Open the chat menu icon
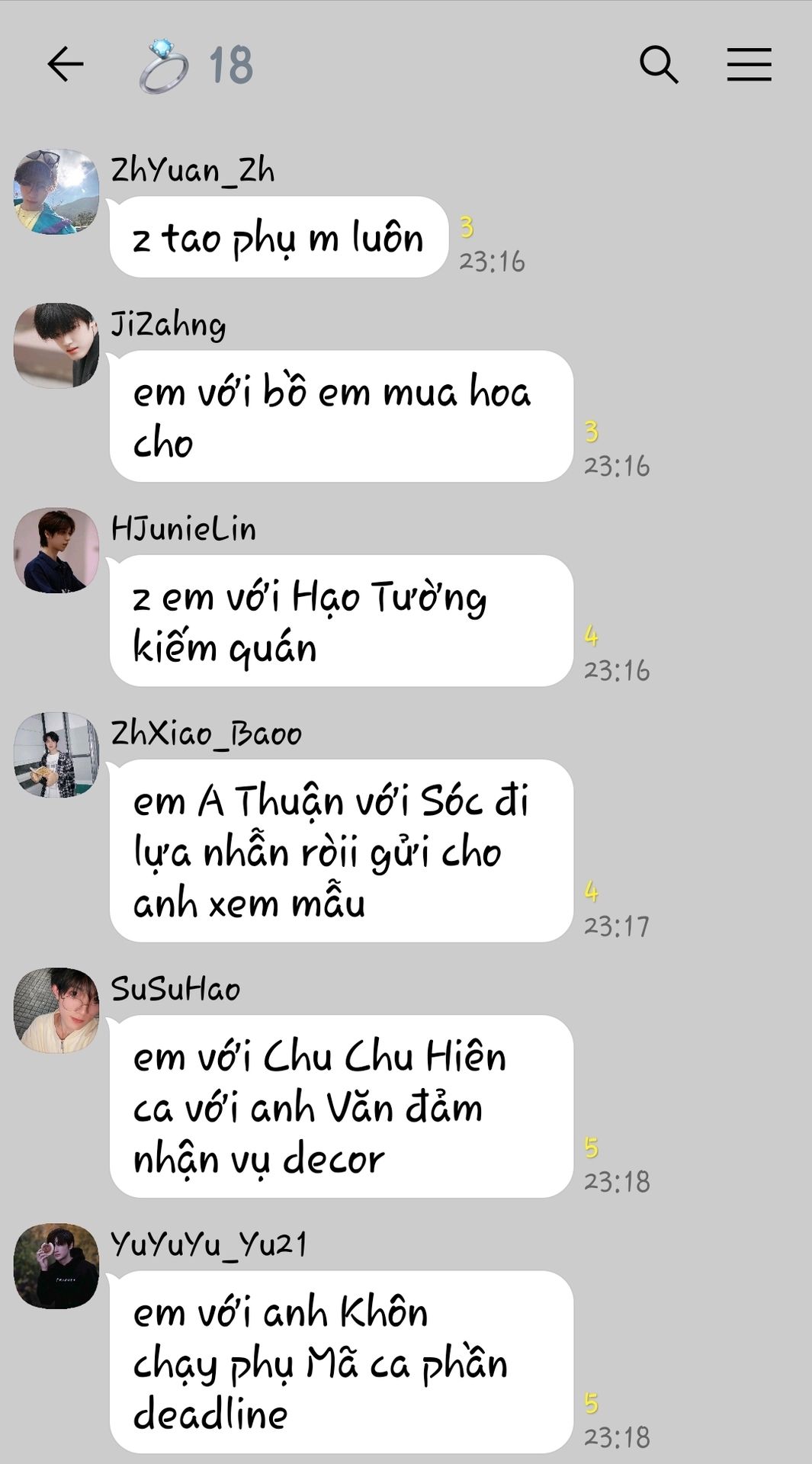 coord(749,64)
